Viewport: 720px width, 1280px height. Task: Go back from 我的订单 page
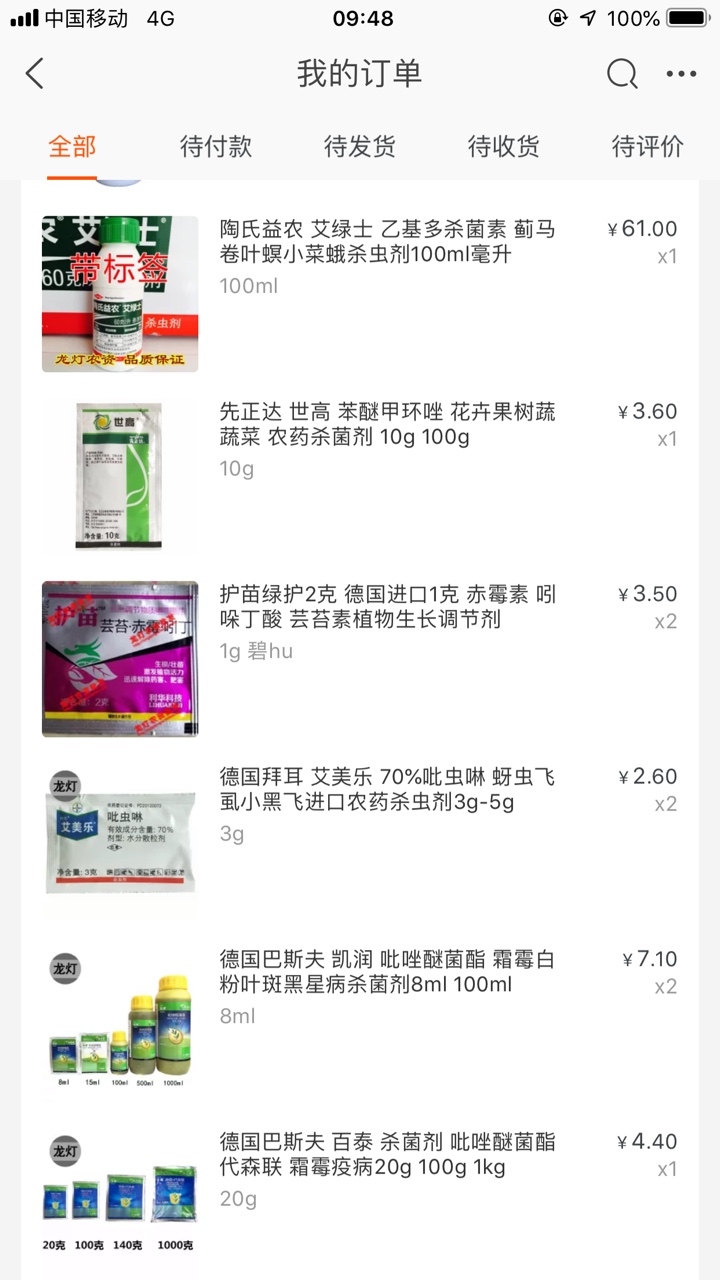[35, 73]
